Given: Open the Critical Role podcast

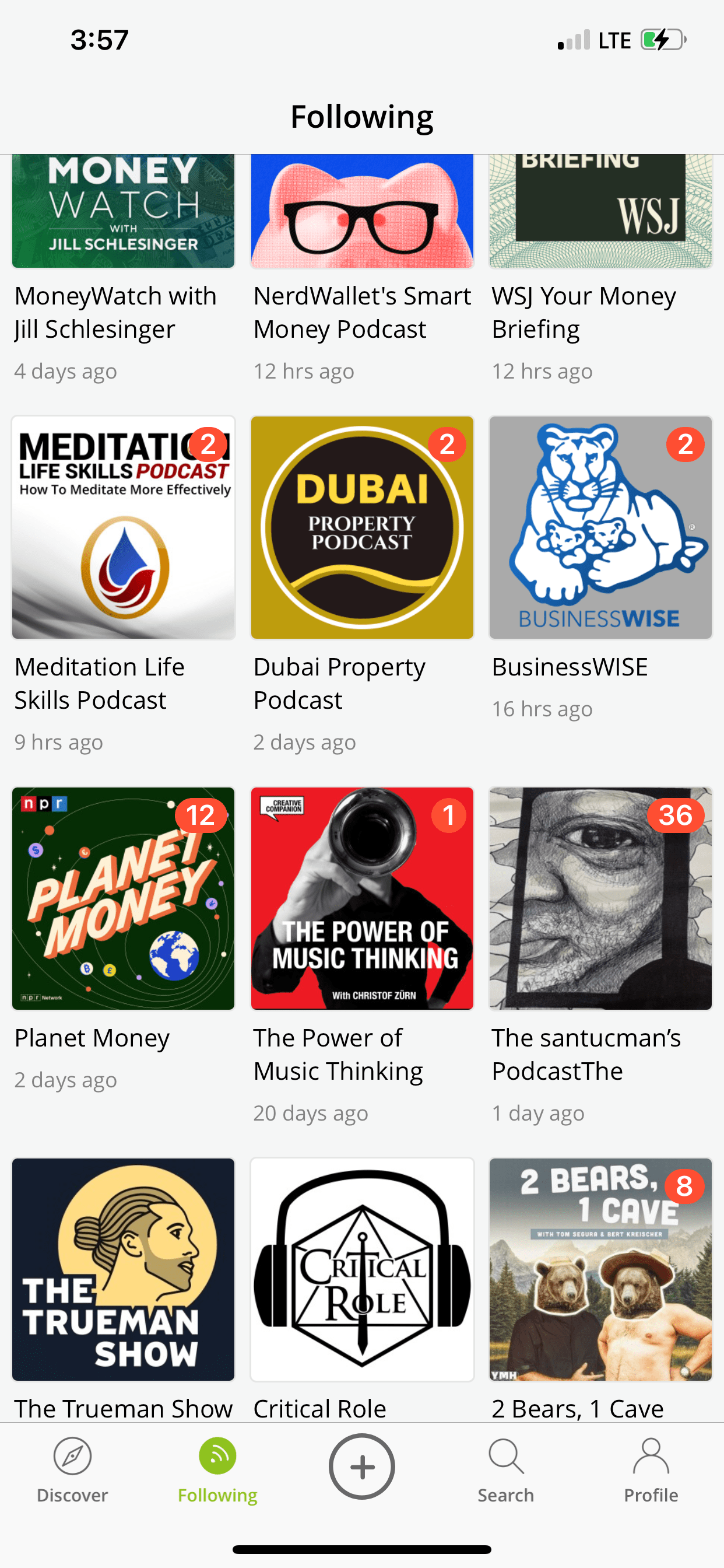Looking at the screenshot, I should (x=362, y=1269).
